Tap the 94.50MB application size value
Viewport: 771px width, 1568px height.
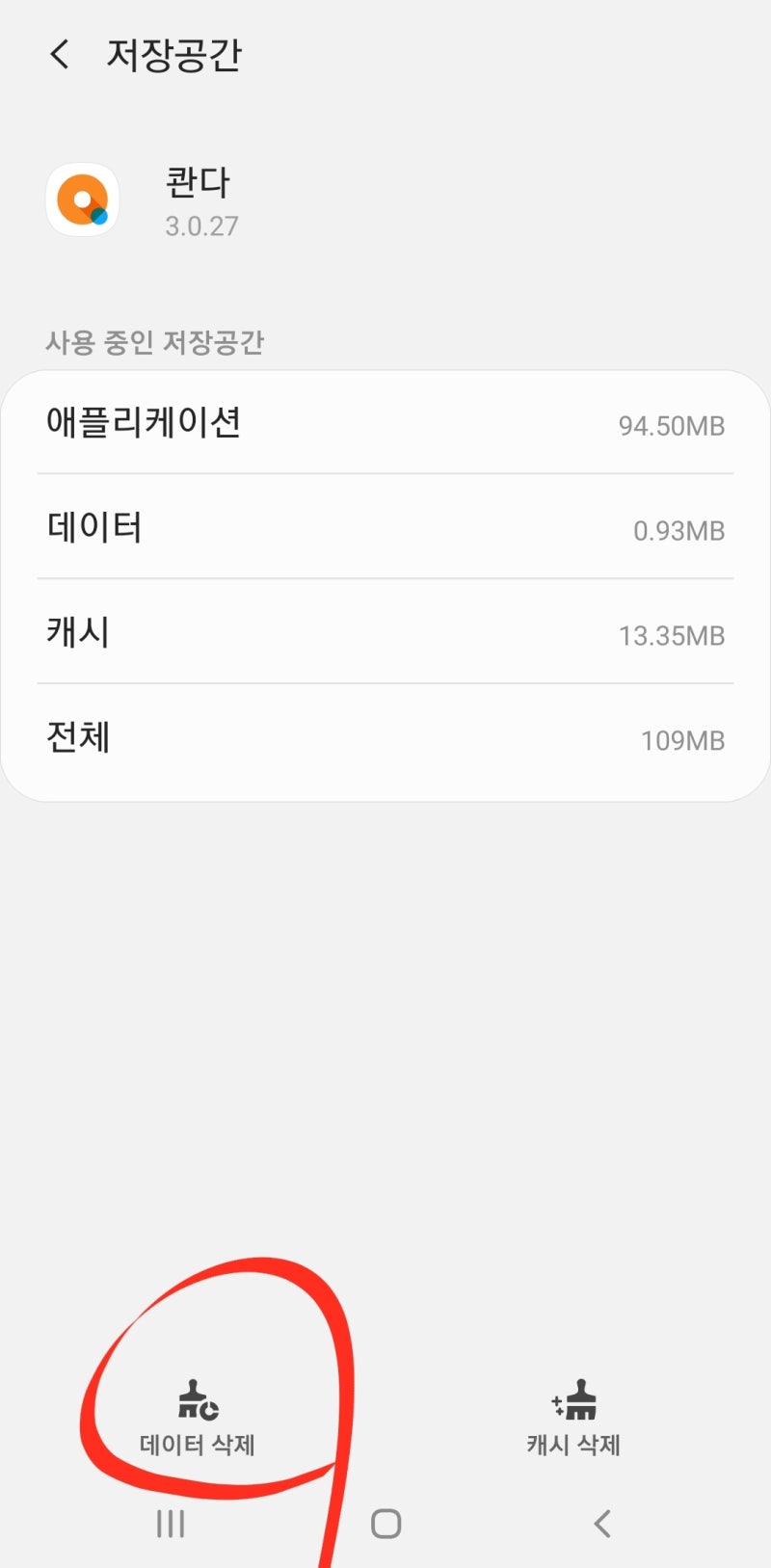[673, 426]
